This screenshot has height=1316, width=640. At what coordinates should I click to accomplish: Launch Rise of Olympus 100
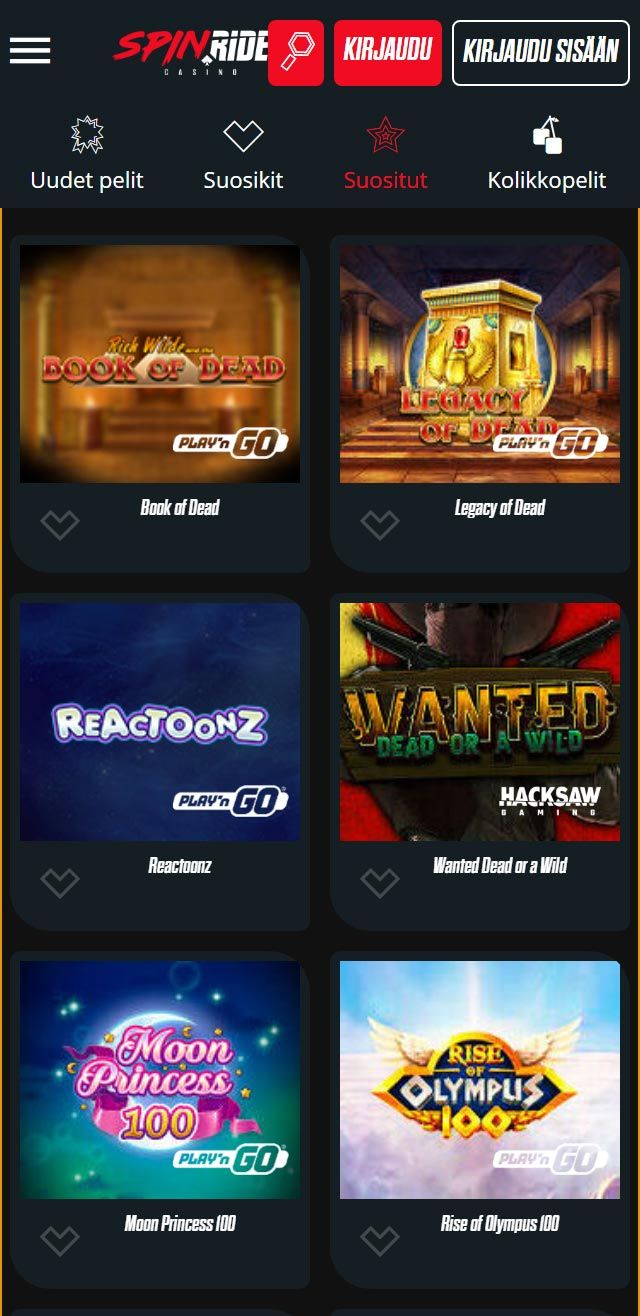(480, 1080)
